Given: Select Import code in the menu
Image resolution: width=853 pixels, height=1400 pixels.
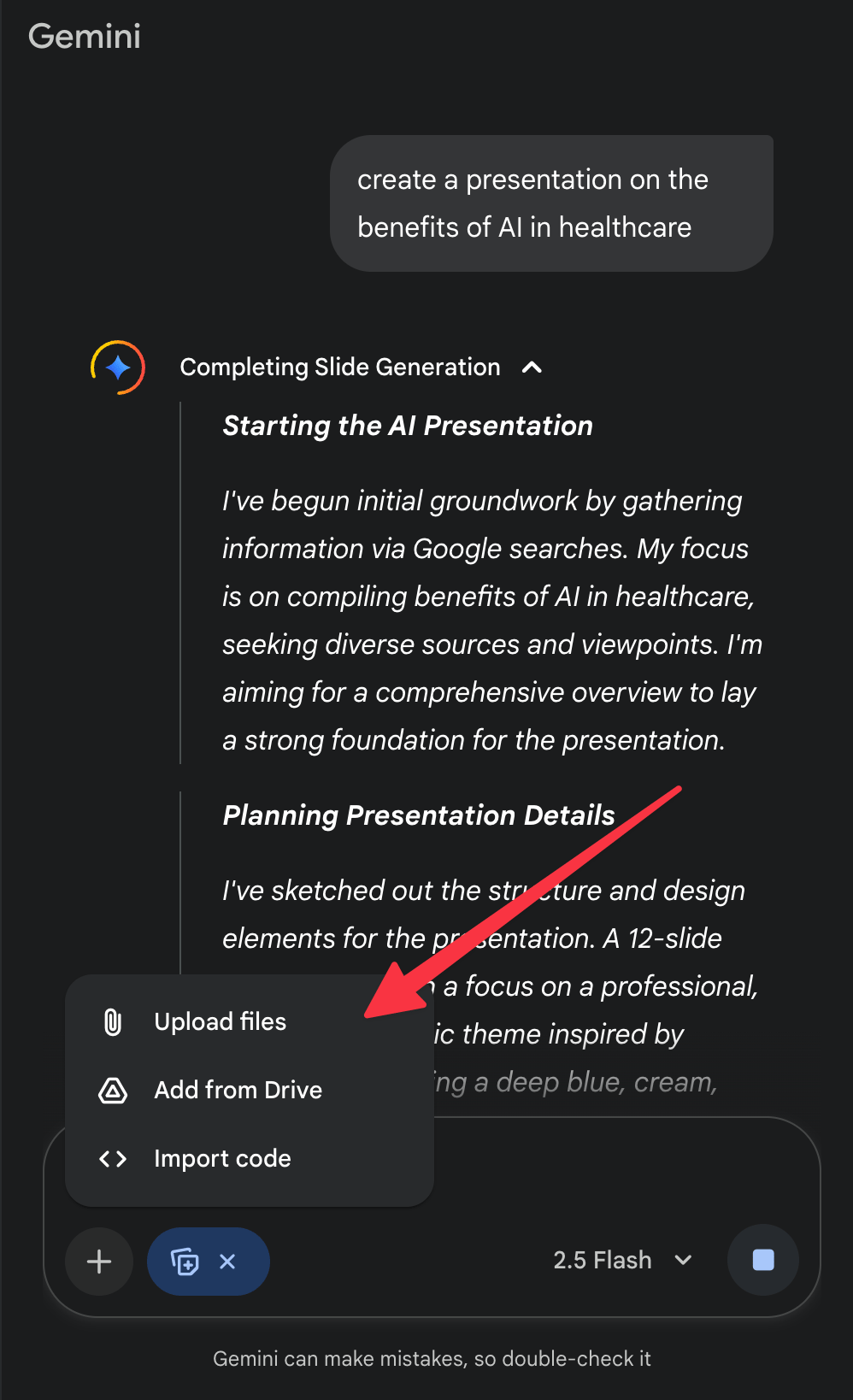Looking at the screenshot, I should (222, 1158).
